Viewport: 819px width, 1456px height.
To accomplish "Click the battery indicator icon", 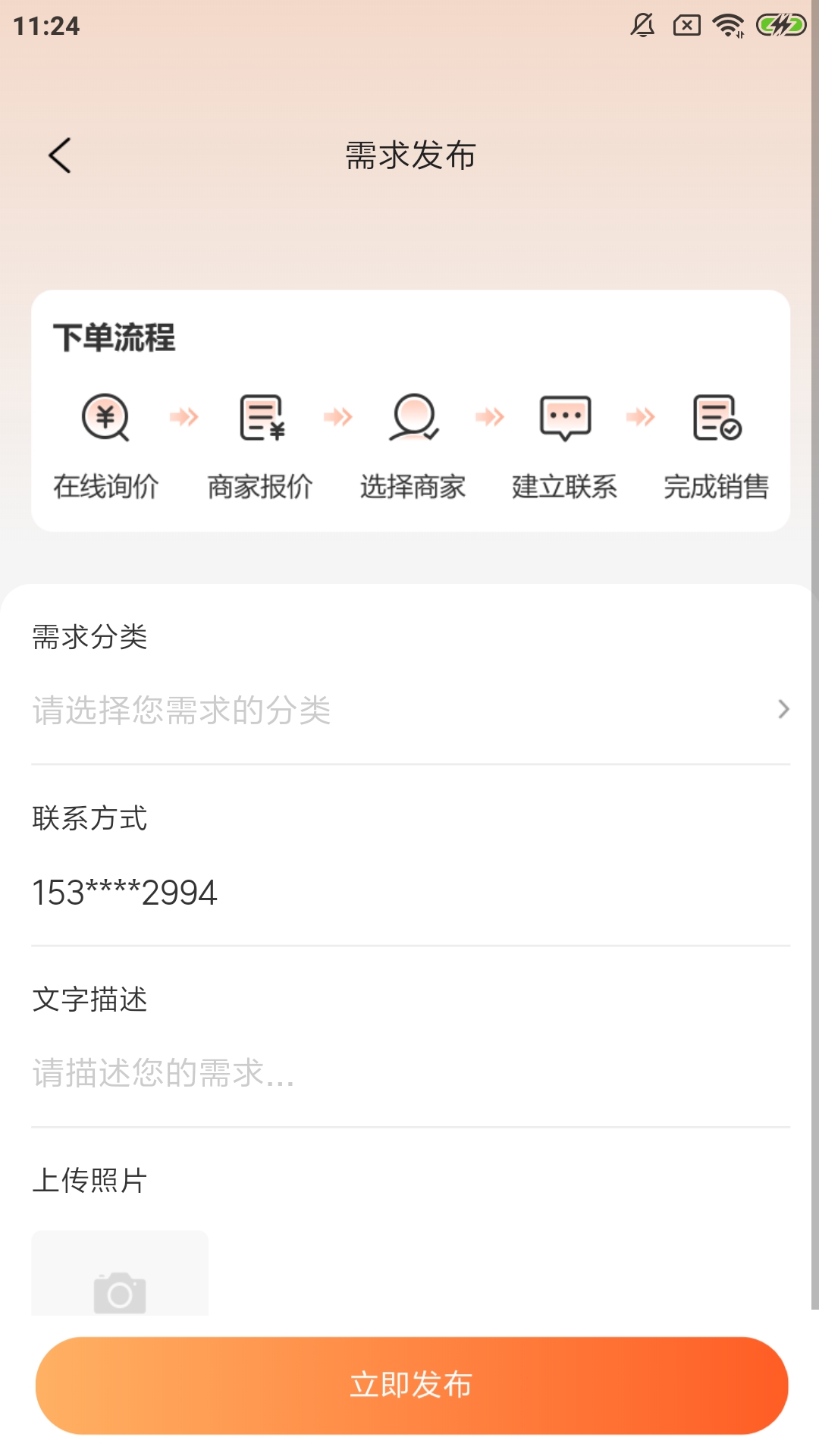I will pos(780,25).
